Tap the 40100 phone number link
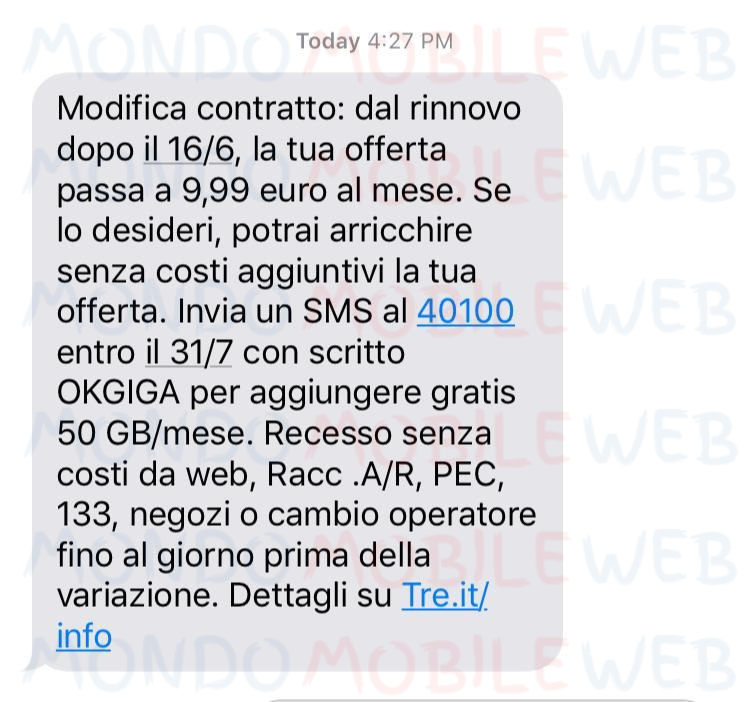750x702 pixels. point(465,311)
